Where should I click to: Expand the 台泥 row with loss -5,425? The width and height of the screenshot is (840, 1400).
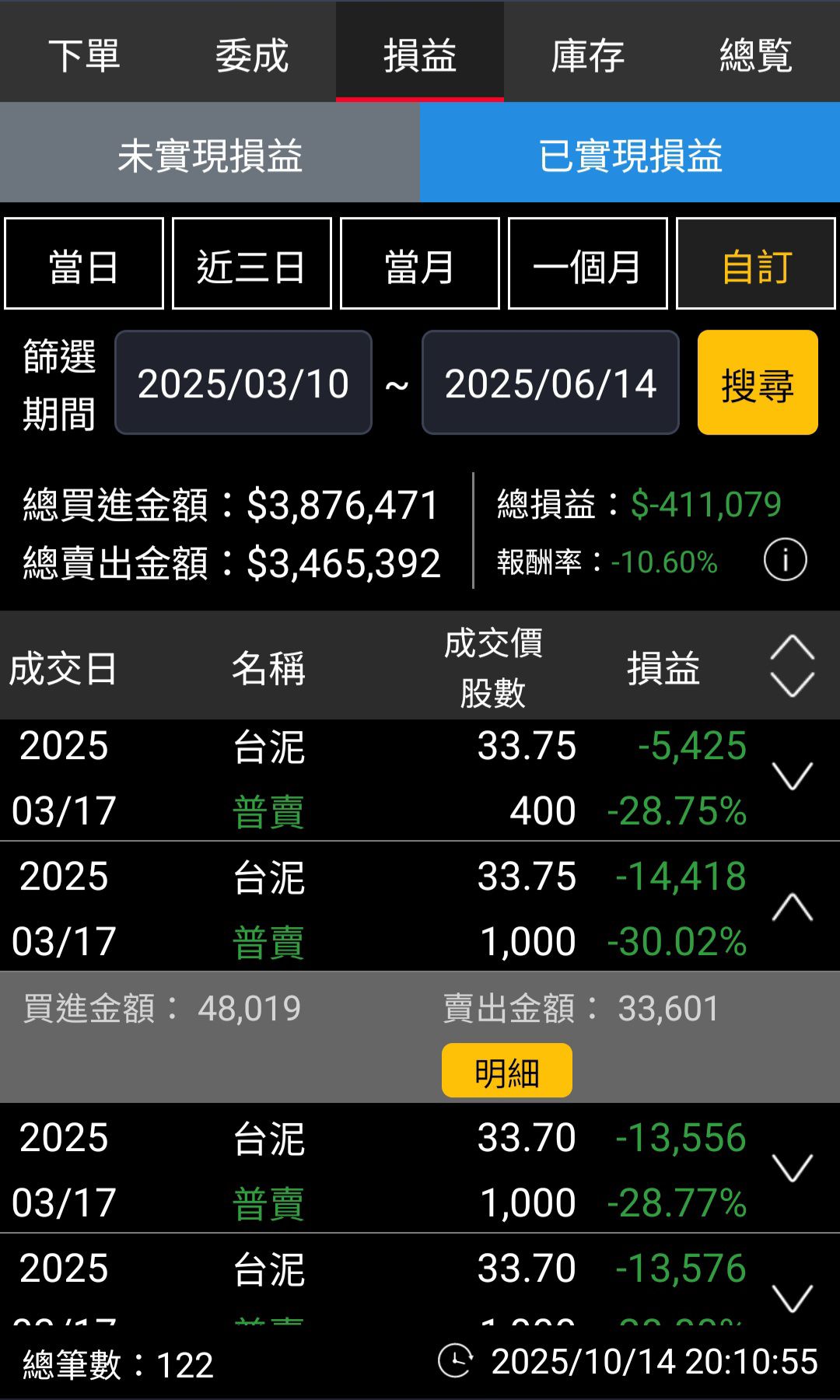(792, 777)
